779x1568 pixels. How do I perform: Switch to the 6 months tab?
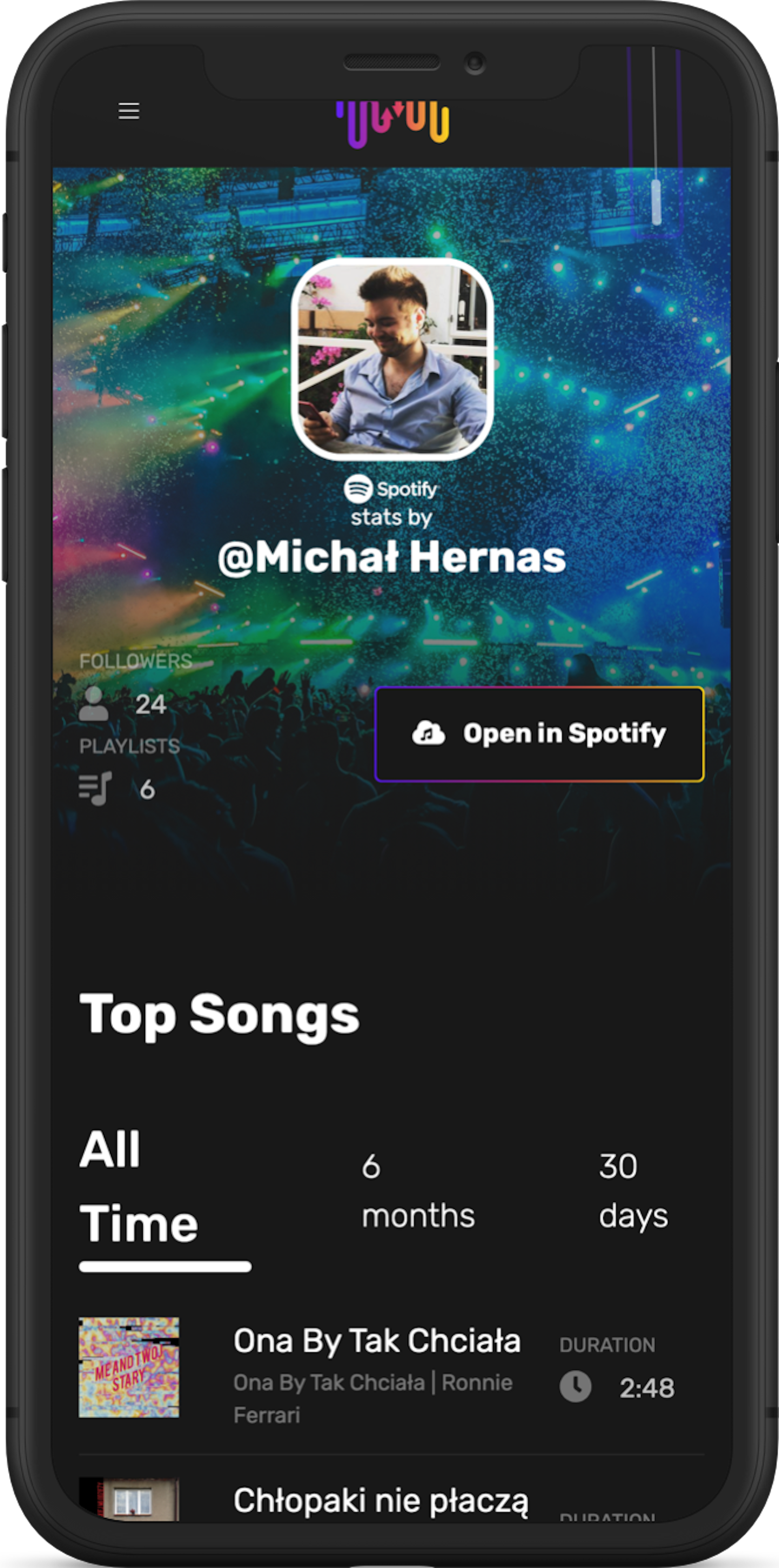click(417, 1191)
